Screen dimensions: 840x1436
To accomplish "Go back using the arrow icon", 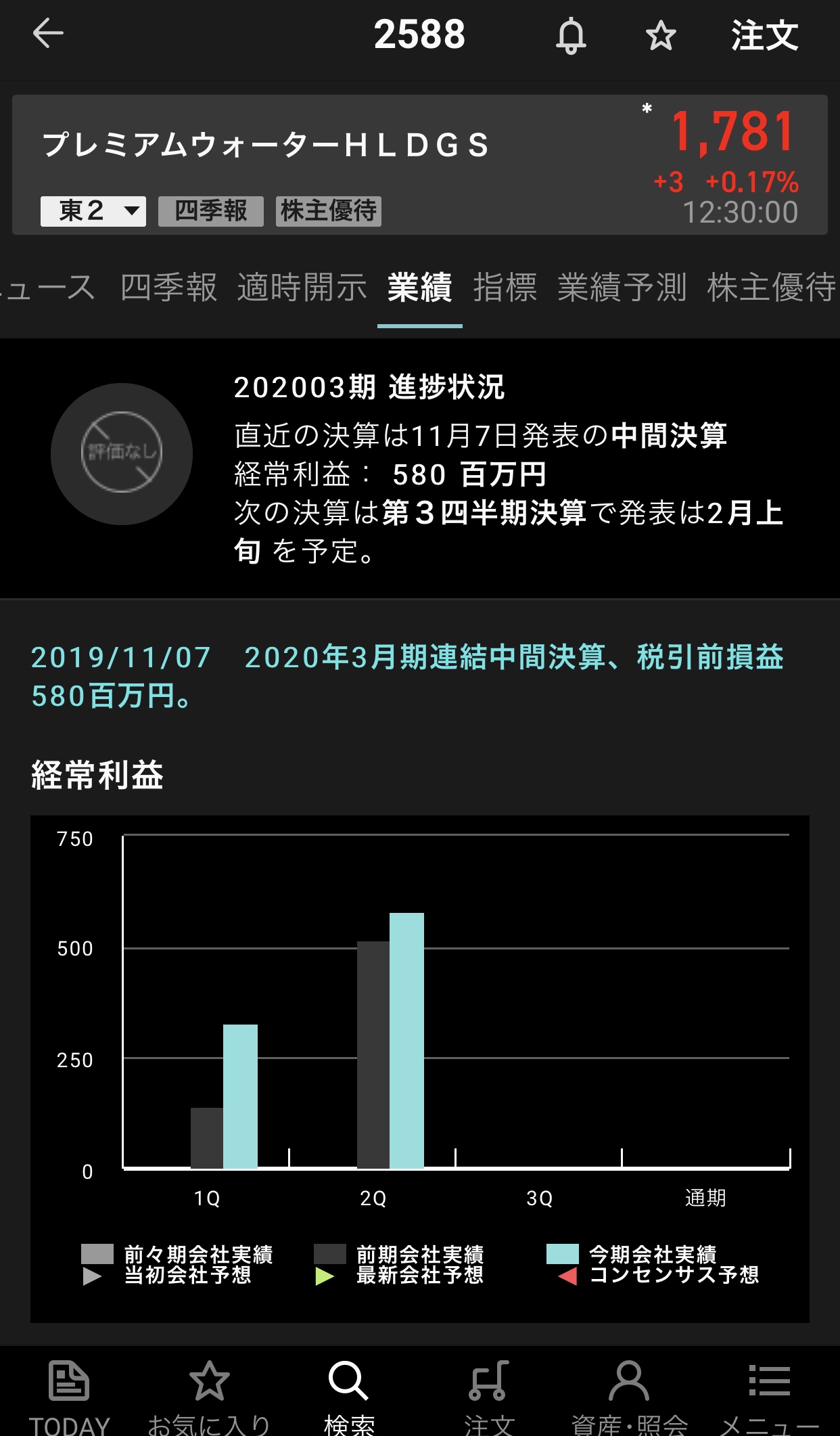I will click(x=48, y=34).
